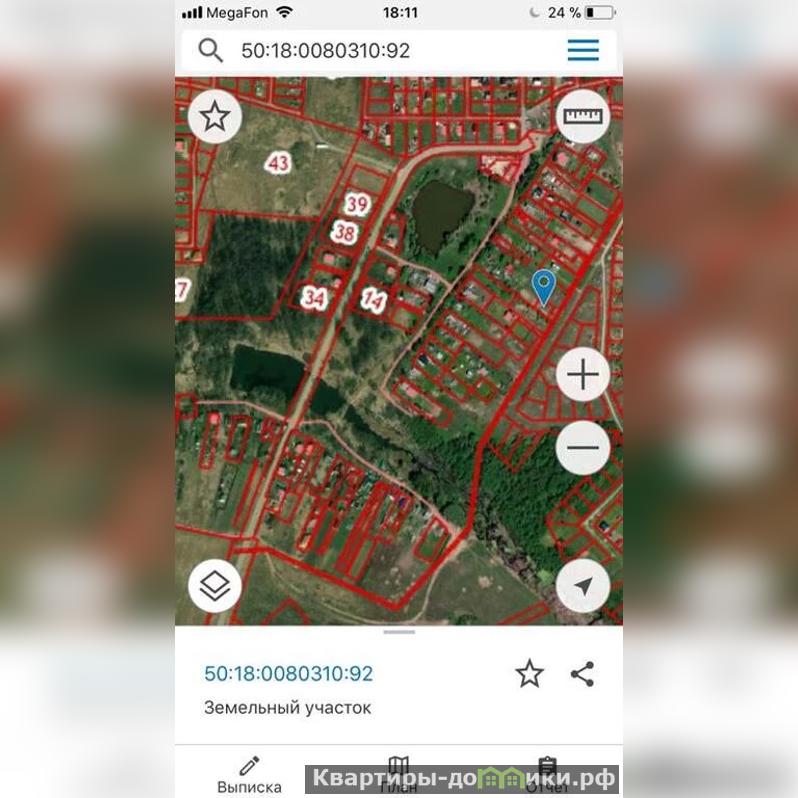Viewport: 798px width, 798px height.
Task: Tap the cadastral number search field
Action: point(380,50)
